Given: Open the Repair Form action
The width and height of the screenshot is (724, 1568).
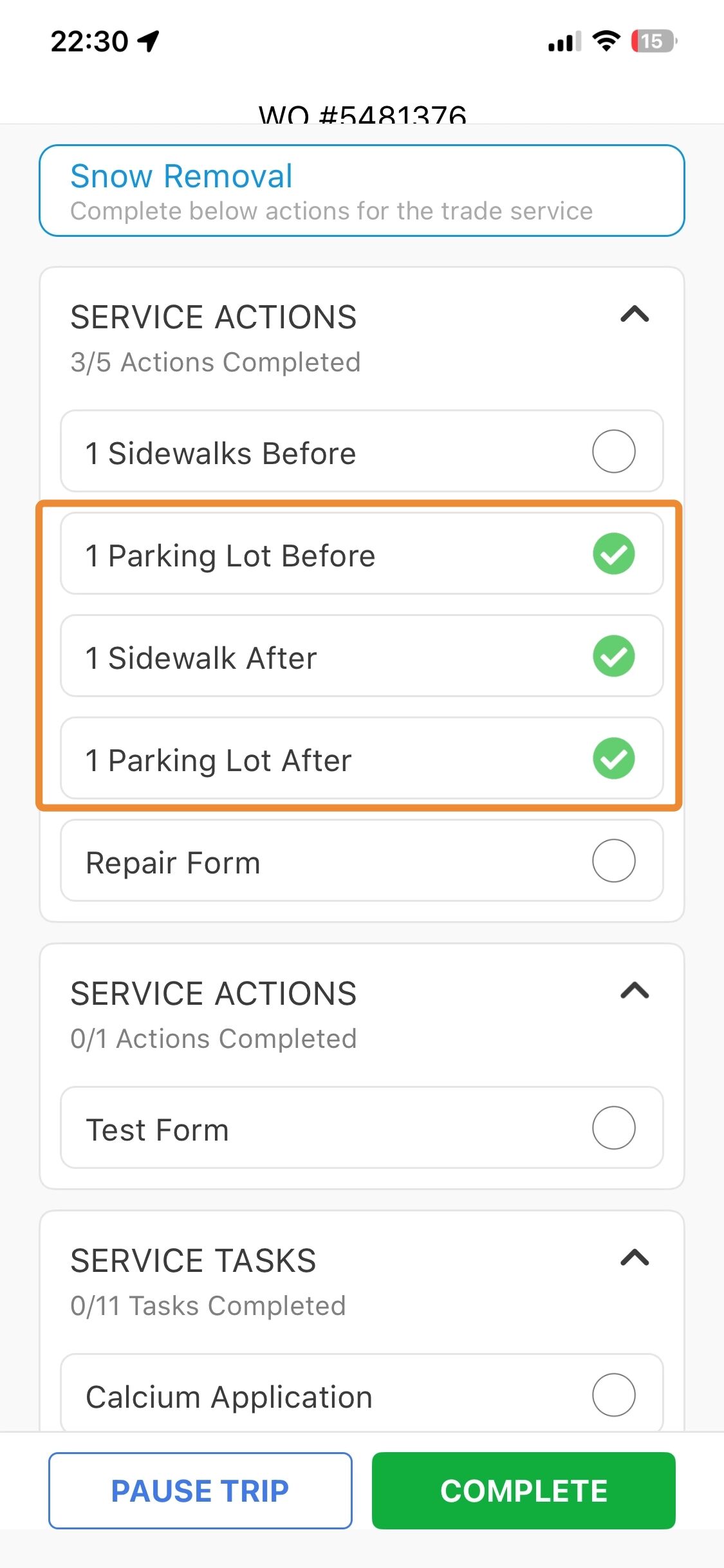Looking at the screenshot, I should (361, 861).
